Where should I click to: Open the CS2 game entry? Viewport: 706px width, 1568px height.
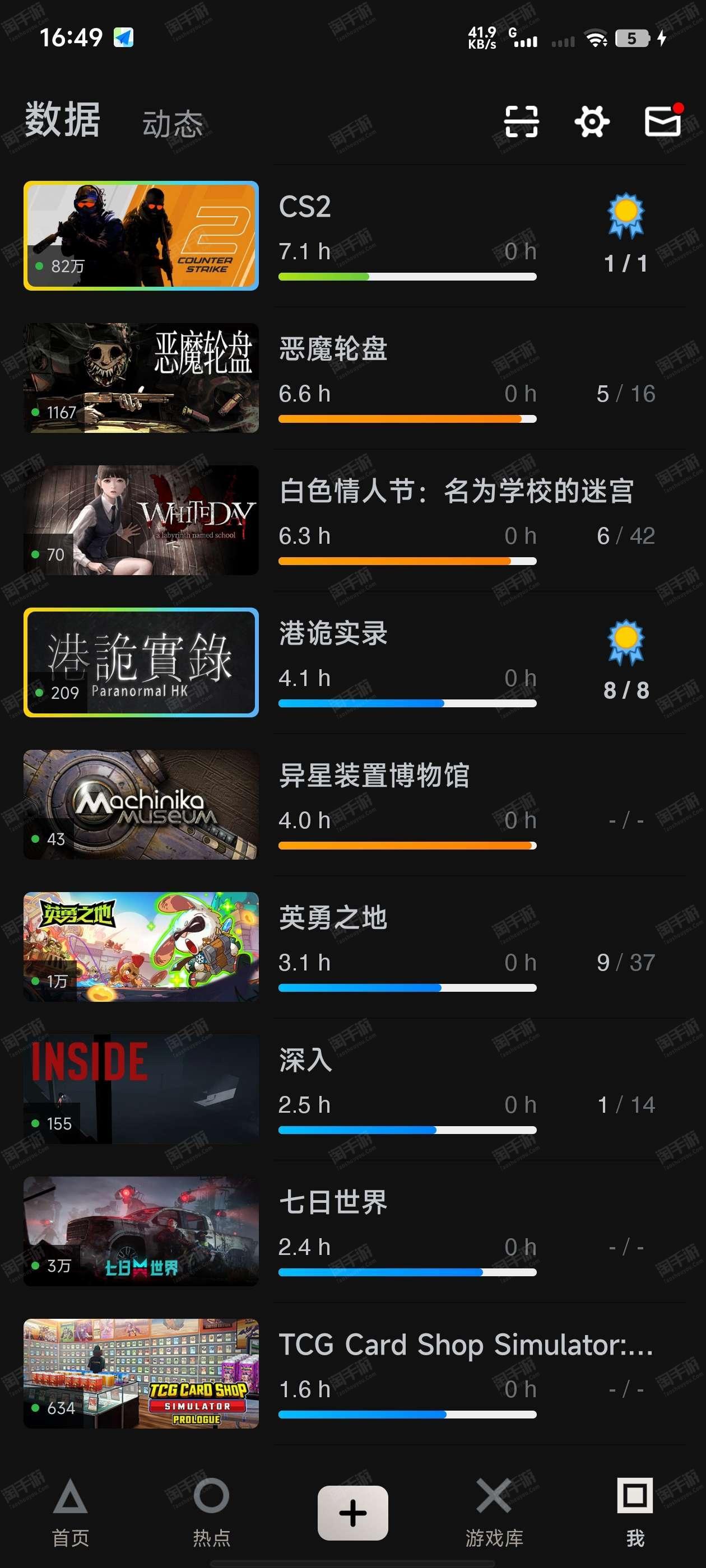coord(354,236)
